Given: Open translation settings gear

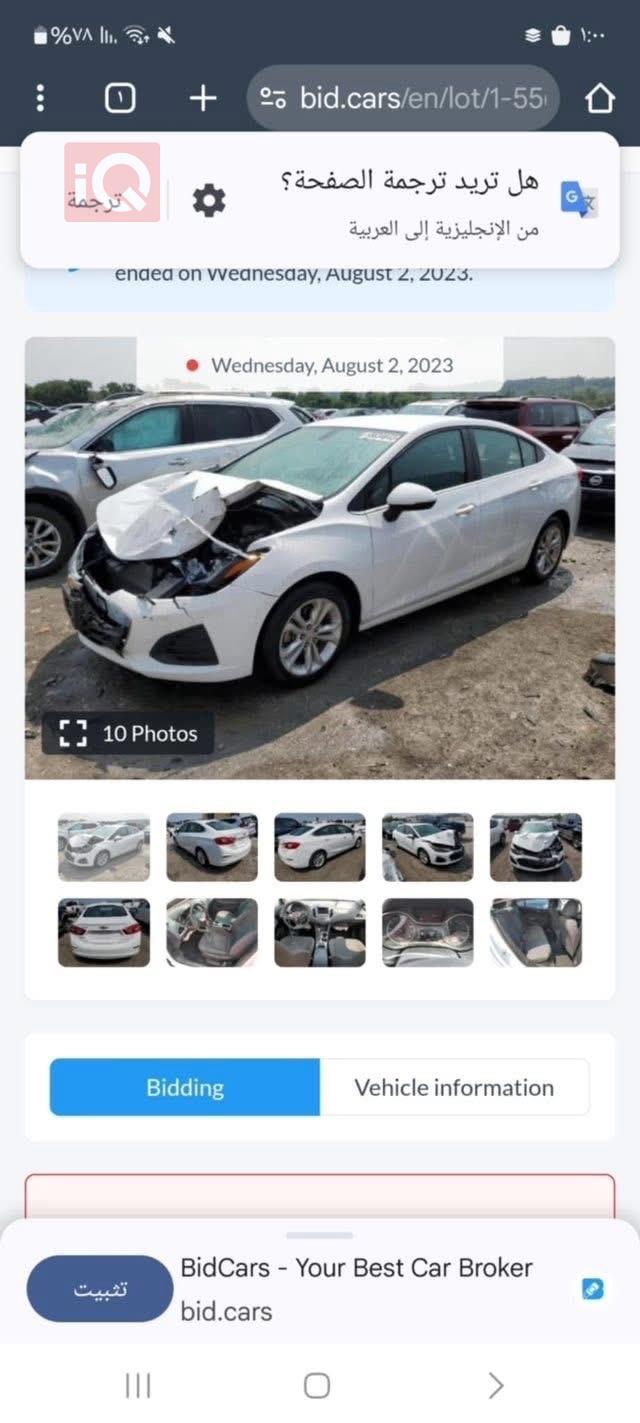Looking at the screenshot, I should 209,201.
